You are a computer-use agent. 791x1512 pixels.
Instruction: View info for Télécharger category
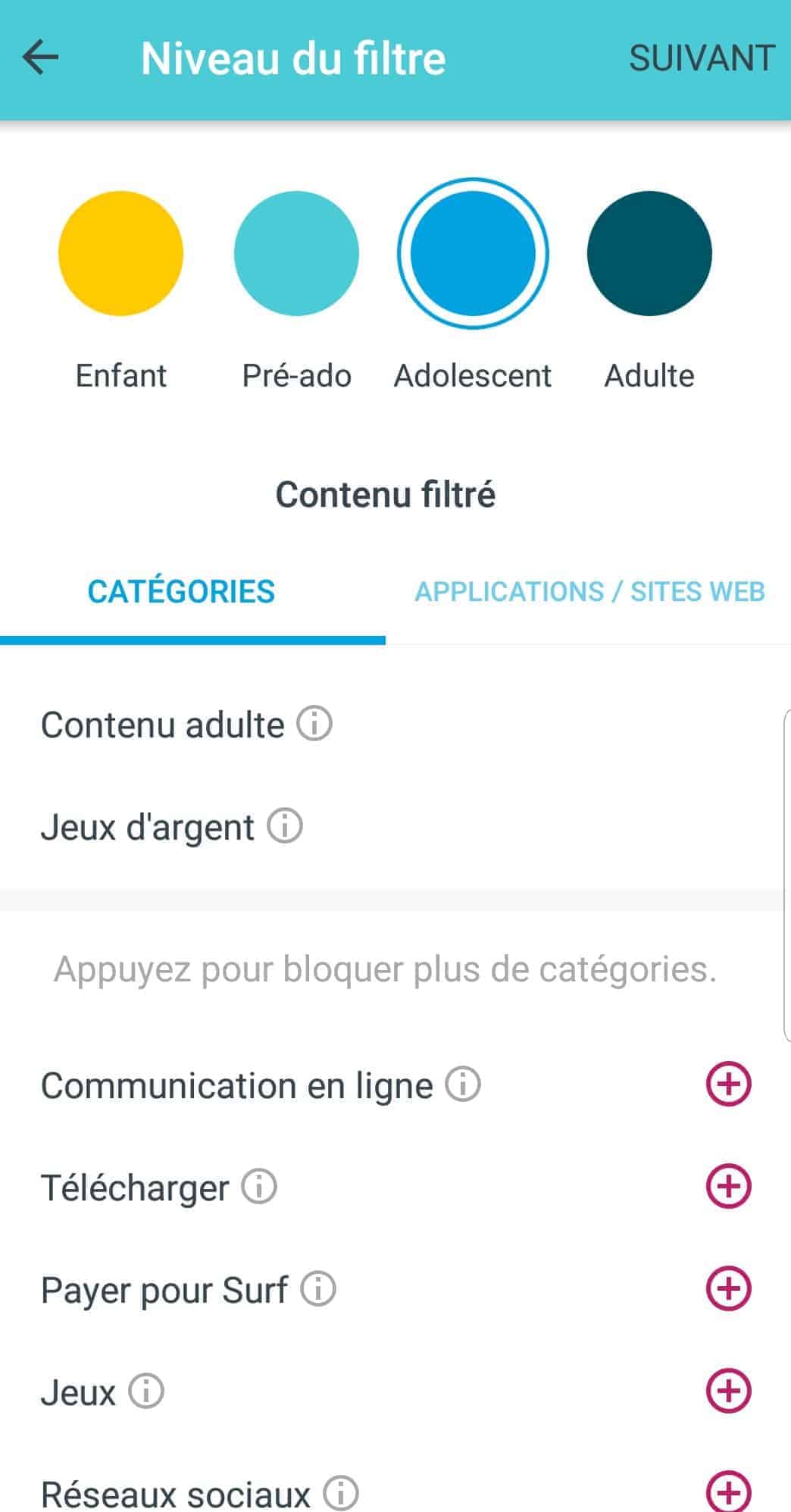[259, 1187]
